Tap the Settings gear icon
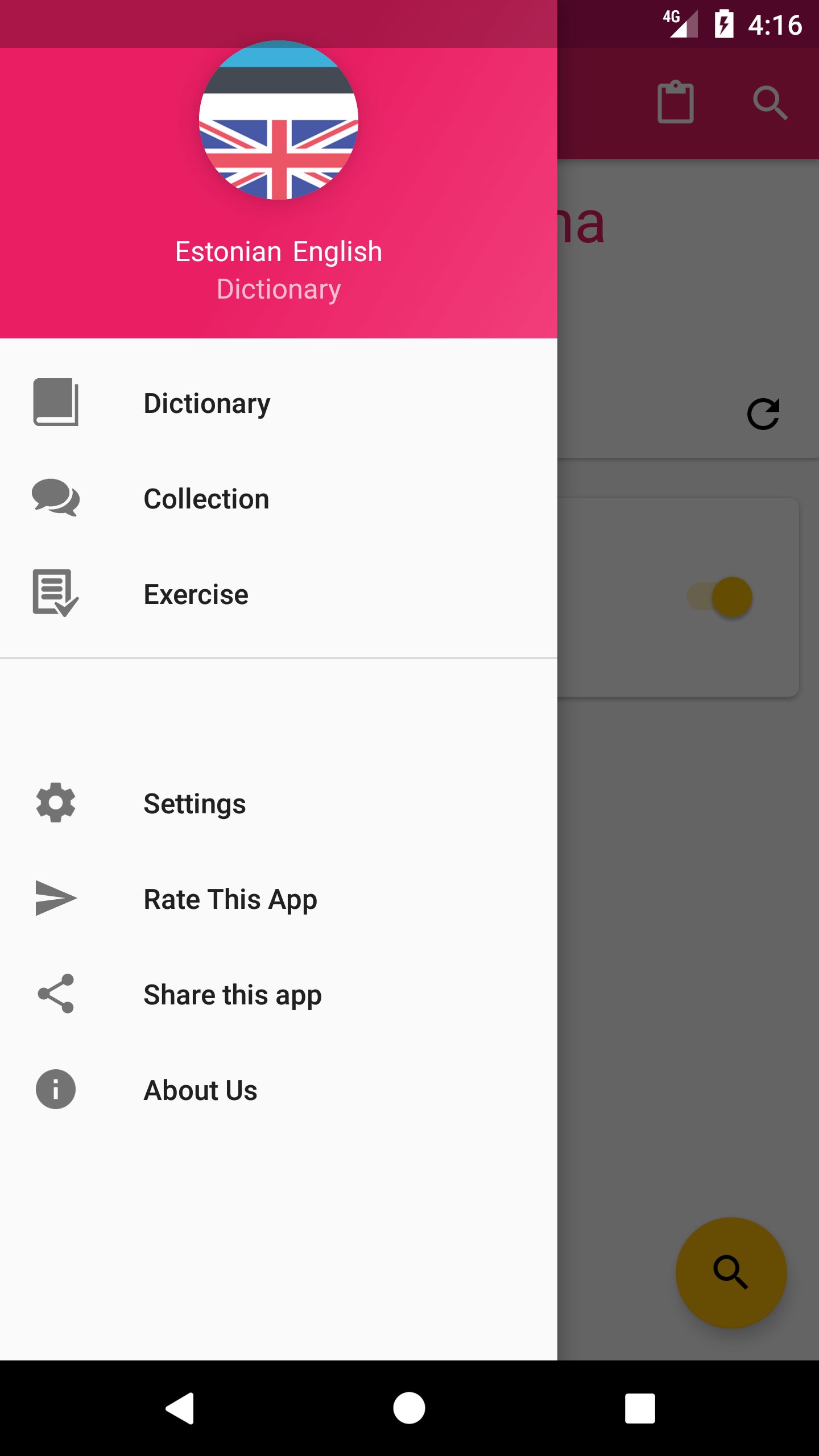 click(55, 803)
